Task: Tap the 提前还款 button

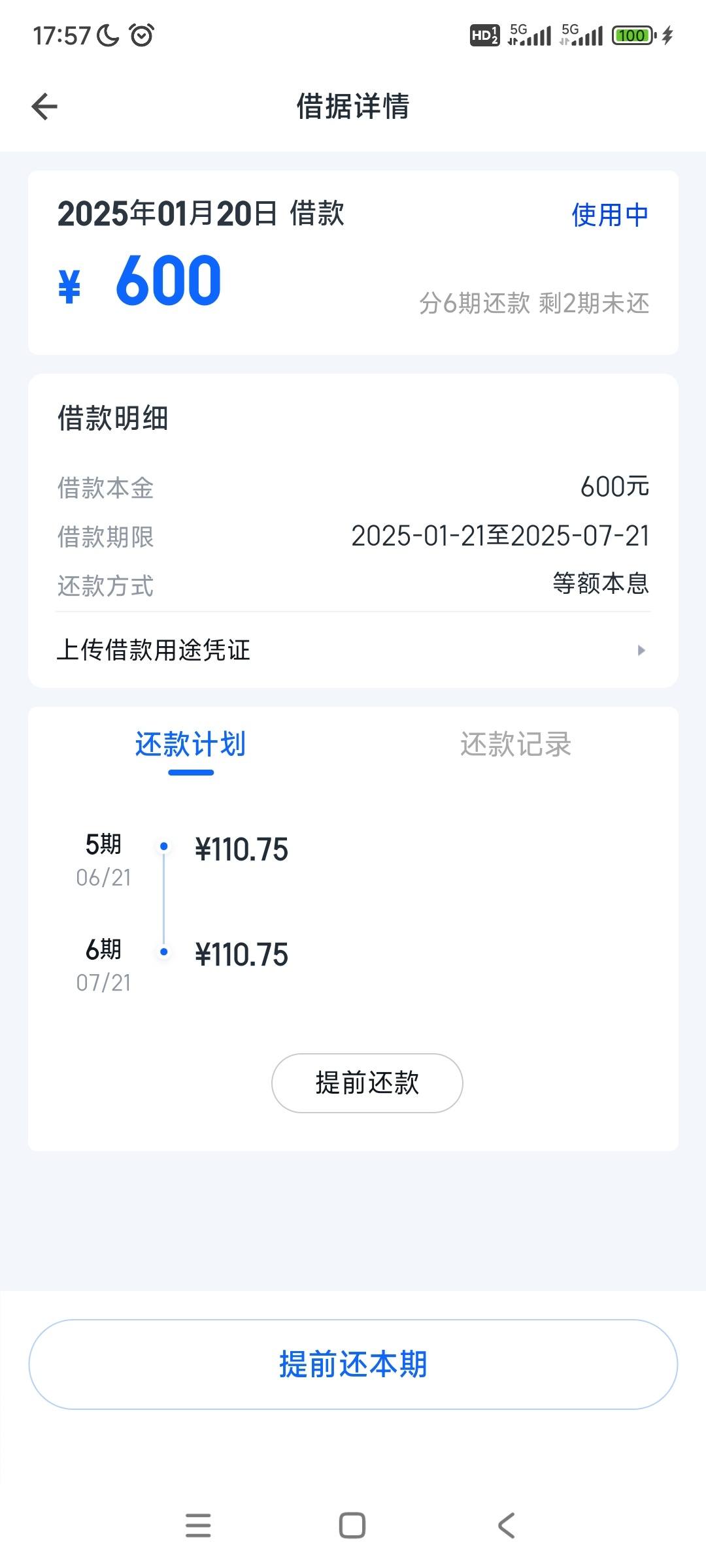Action: (x=367, y=1083)
